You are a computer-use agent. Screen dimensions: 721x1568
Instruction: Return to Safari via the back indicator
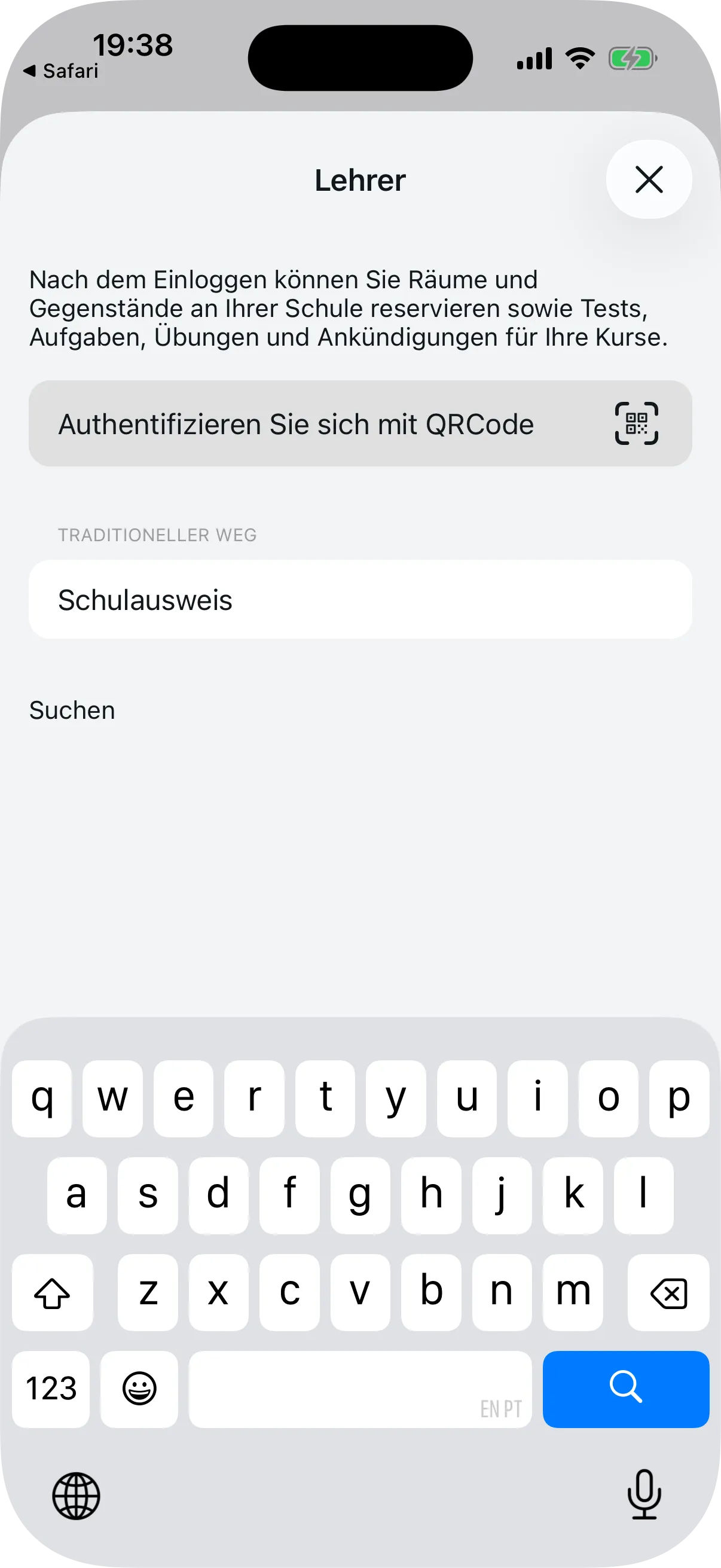point(61,70)
